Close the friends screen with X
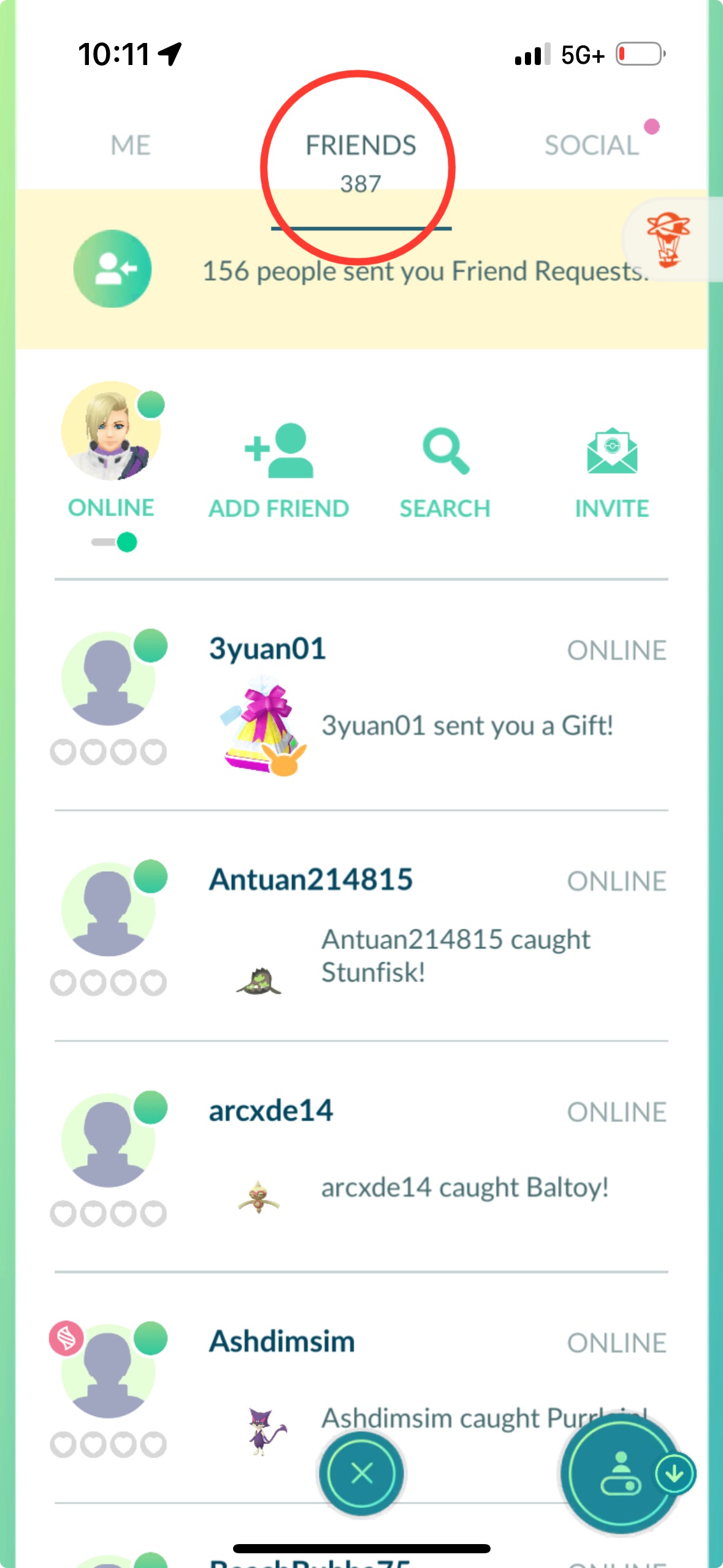 click(x=361, y=1473)
